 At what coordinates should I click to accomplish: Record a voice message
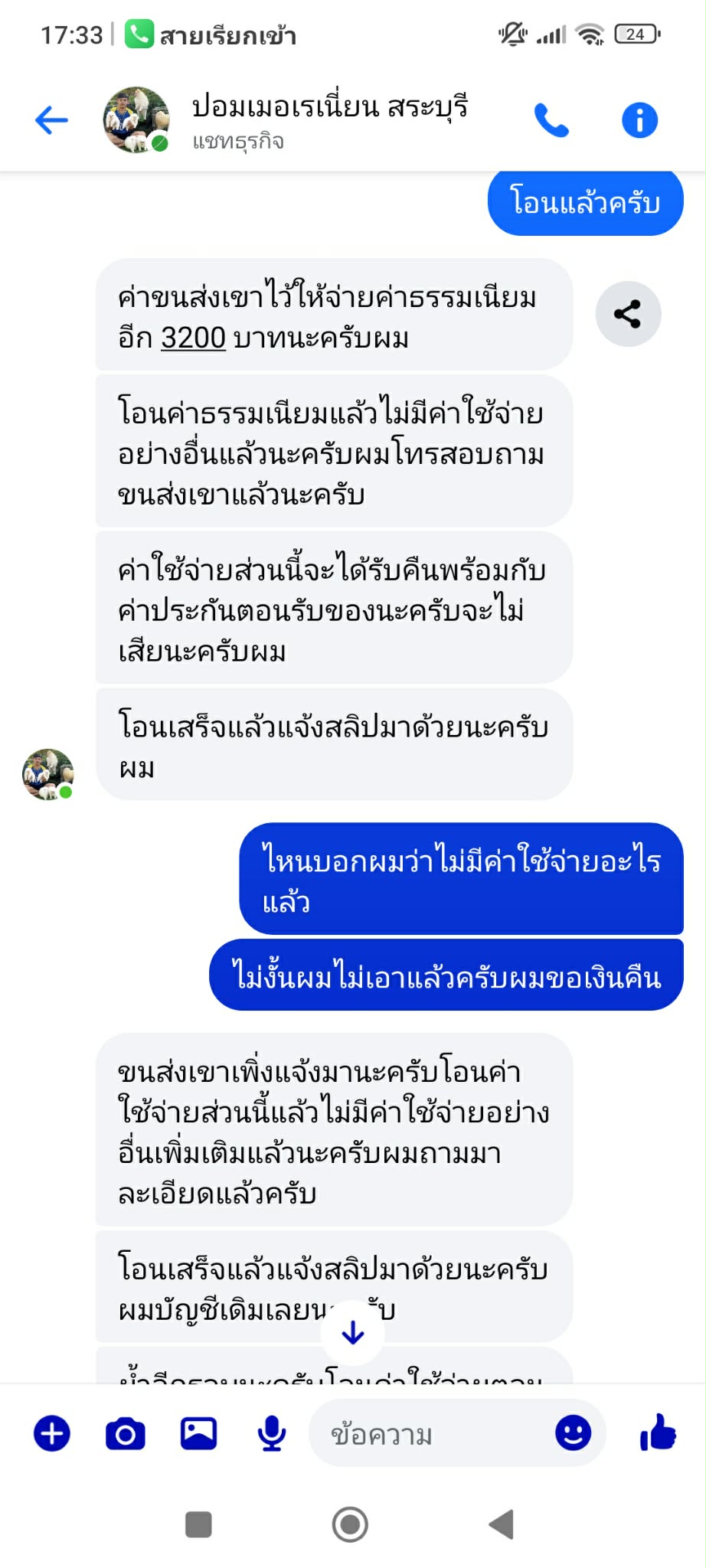pos(272,1433)
